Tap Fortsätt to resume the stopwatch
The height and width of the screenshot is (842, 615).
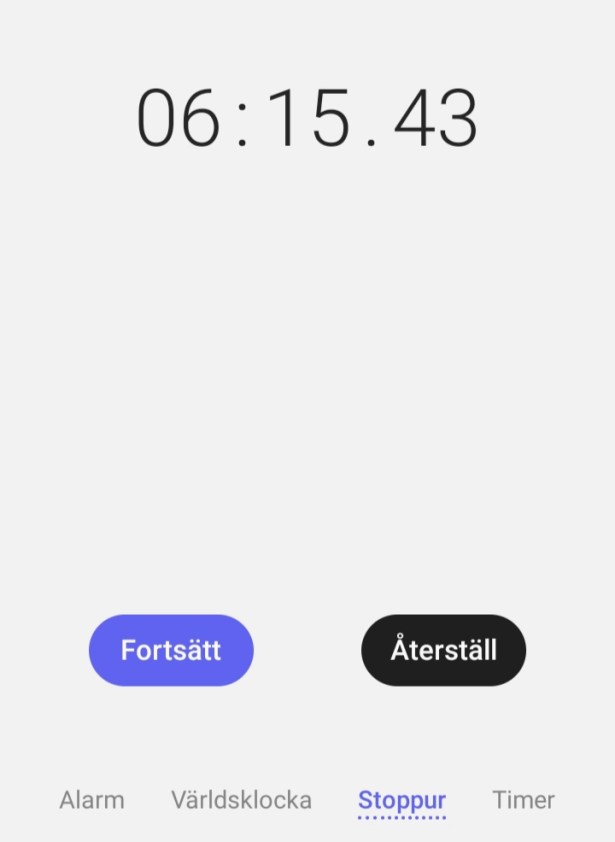tap(171, 650)
